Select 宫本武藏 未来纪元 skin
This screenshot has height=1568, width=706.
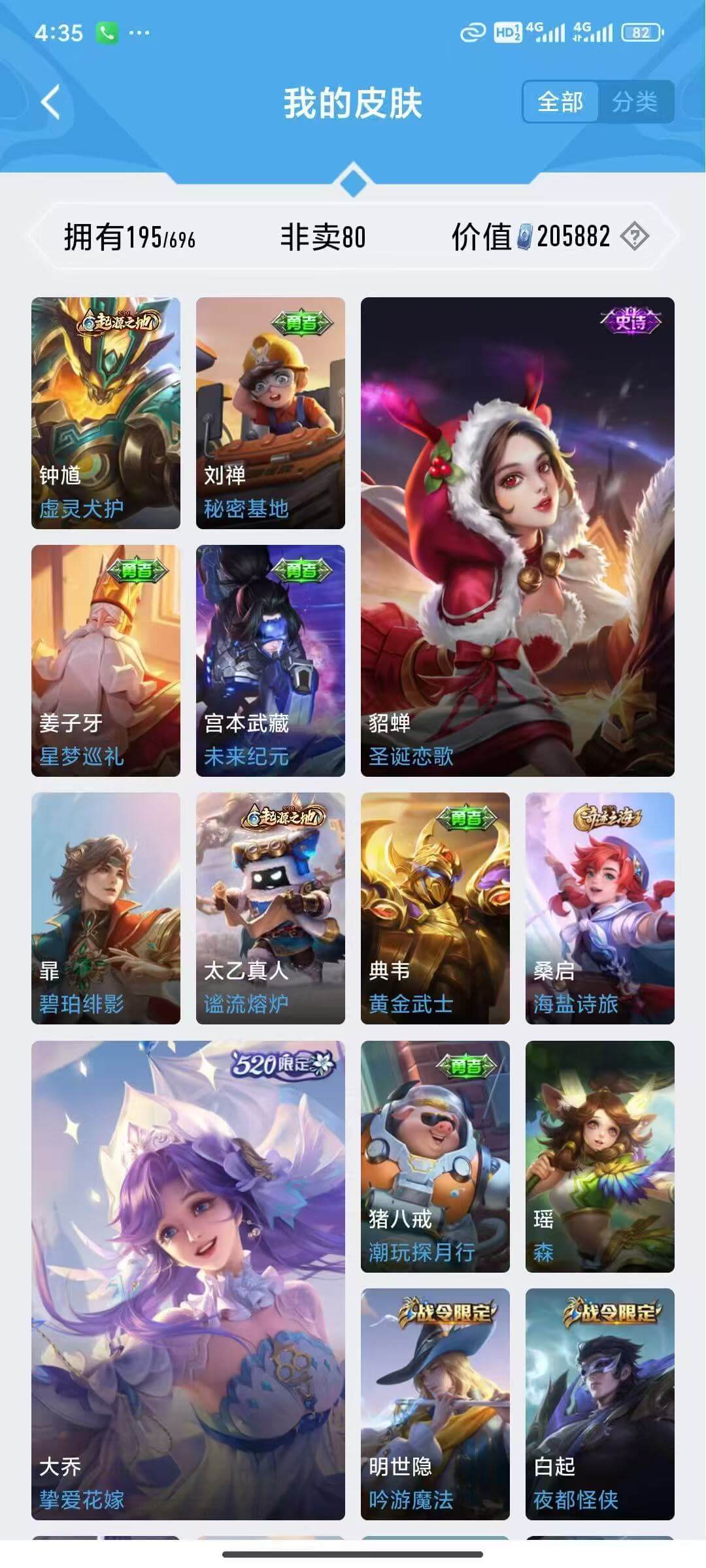[271, 661]
